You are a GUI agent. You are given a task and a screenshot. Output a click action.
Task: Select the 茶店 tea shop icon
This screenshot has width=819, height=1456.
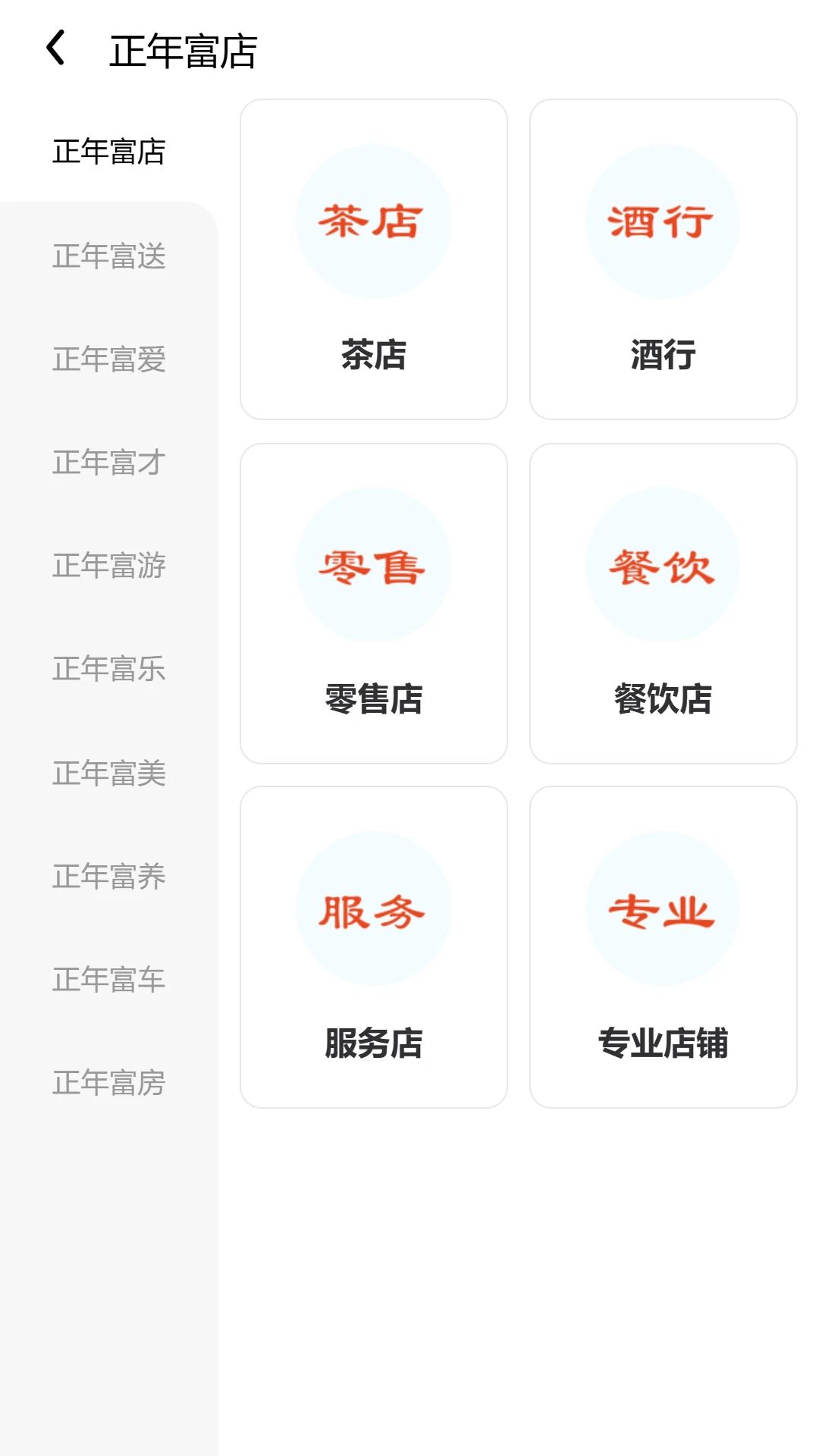pyautogui.click(x=374, y=220)
